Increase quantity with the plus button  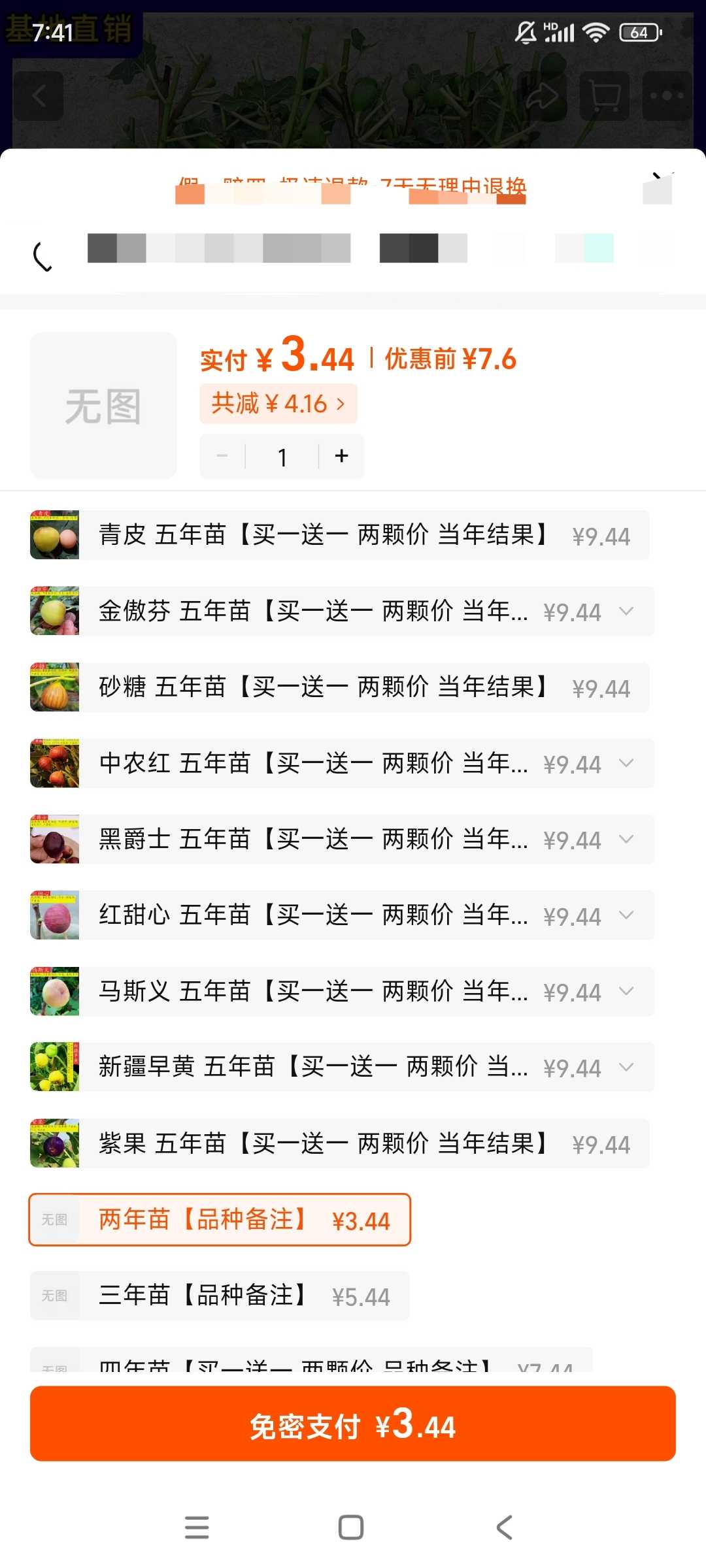click(341, 456)
